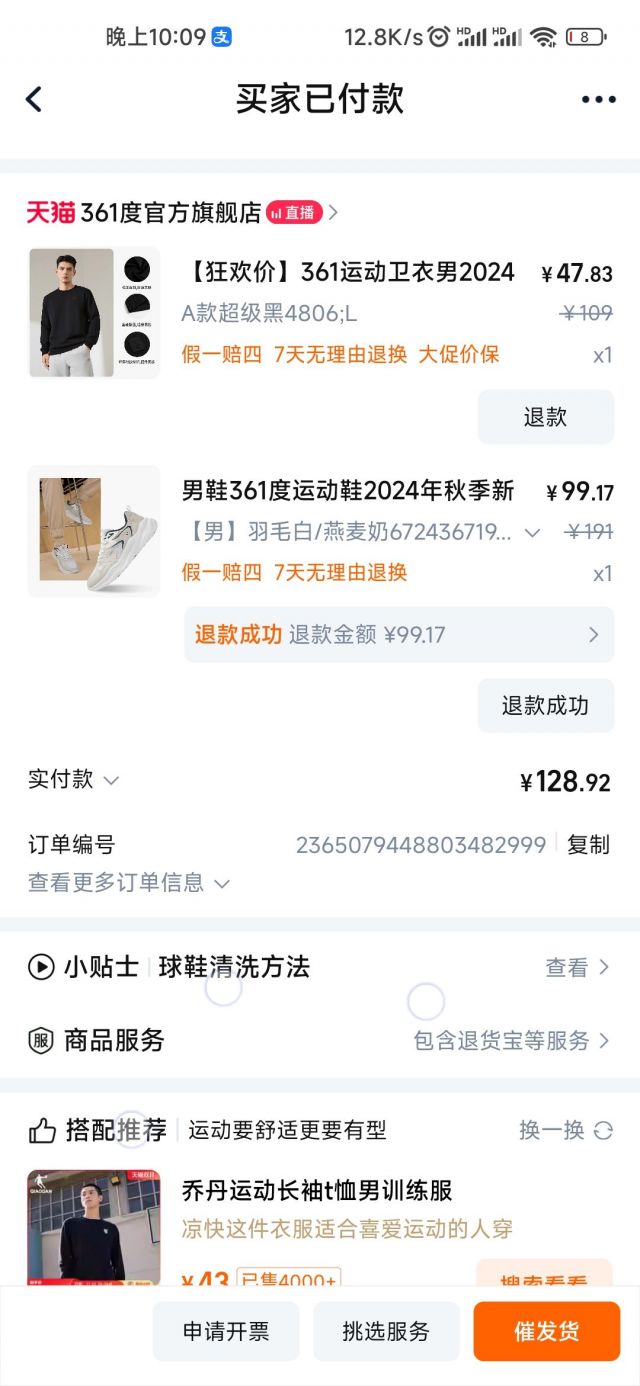This screenshot has width=640, height=1386.
Task: Tap 退款 for the 361 sweatshirt
Action: pos(545,417)
